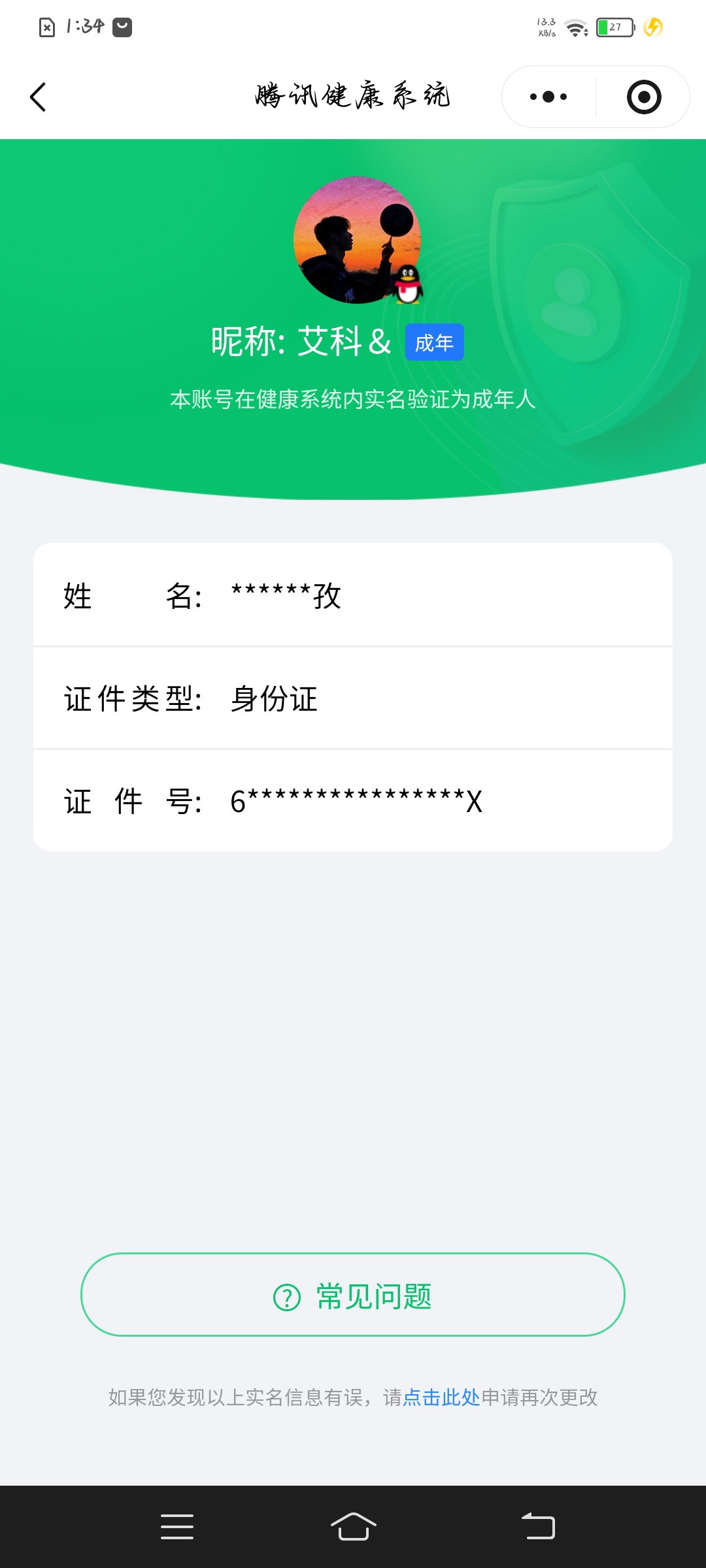Tap the Wi-Fi icon in the status bar
The image size is (706, 1568).
click(575, 26)
